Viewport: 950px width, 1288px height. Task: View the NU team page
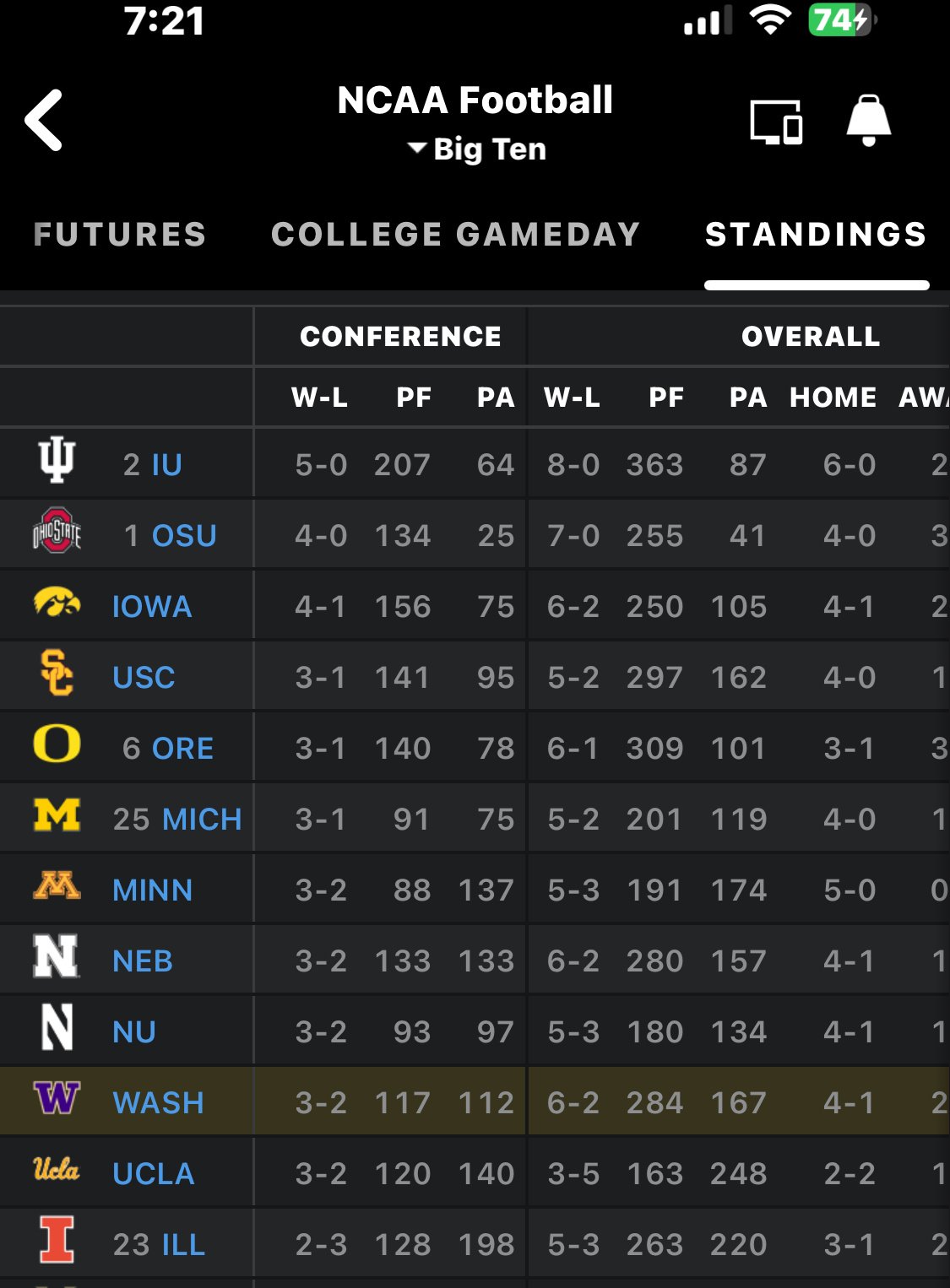tap(134, 1032)
